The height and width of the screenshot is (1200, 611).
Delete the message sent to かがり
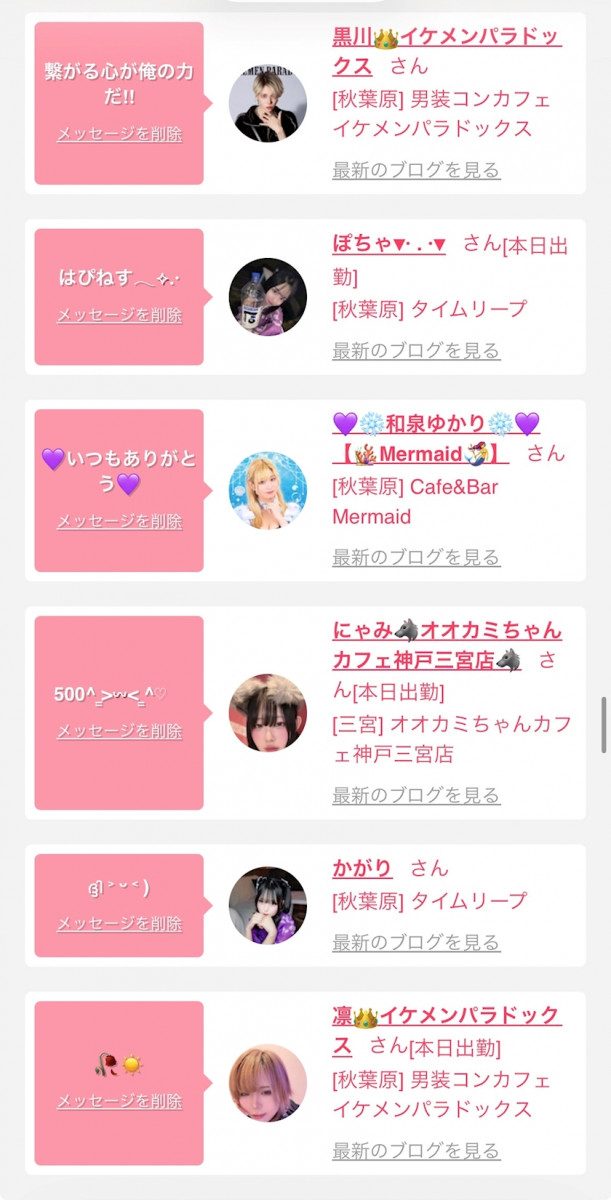pos(119,924)
